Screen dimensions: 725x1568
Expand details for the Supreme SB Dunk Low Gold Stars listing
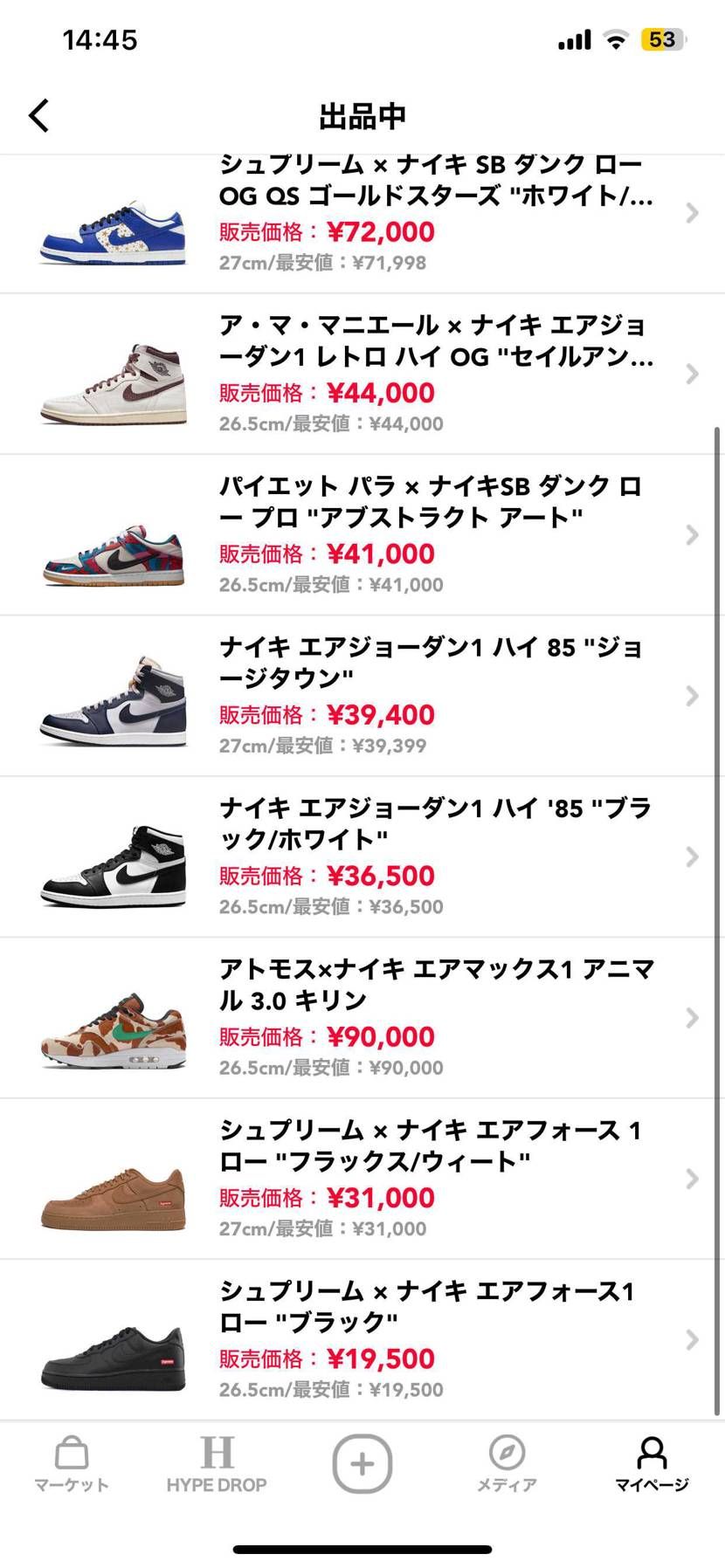(692, 212)
